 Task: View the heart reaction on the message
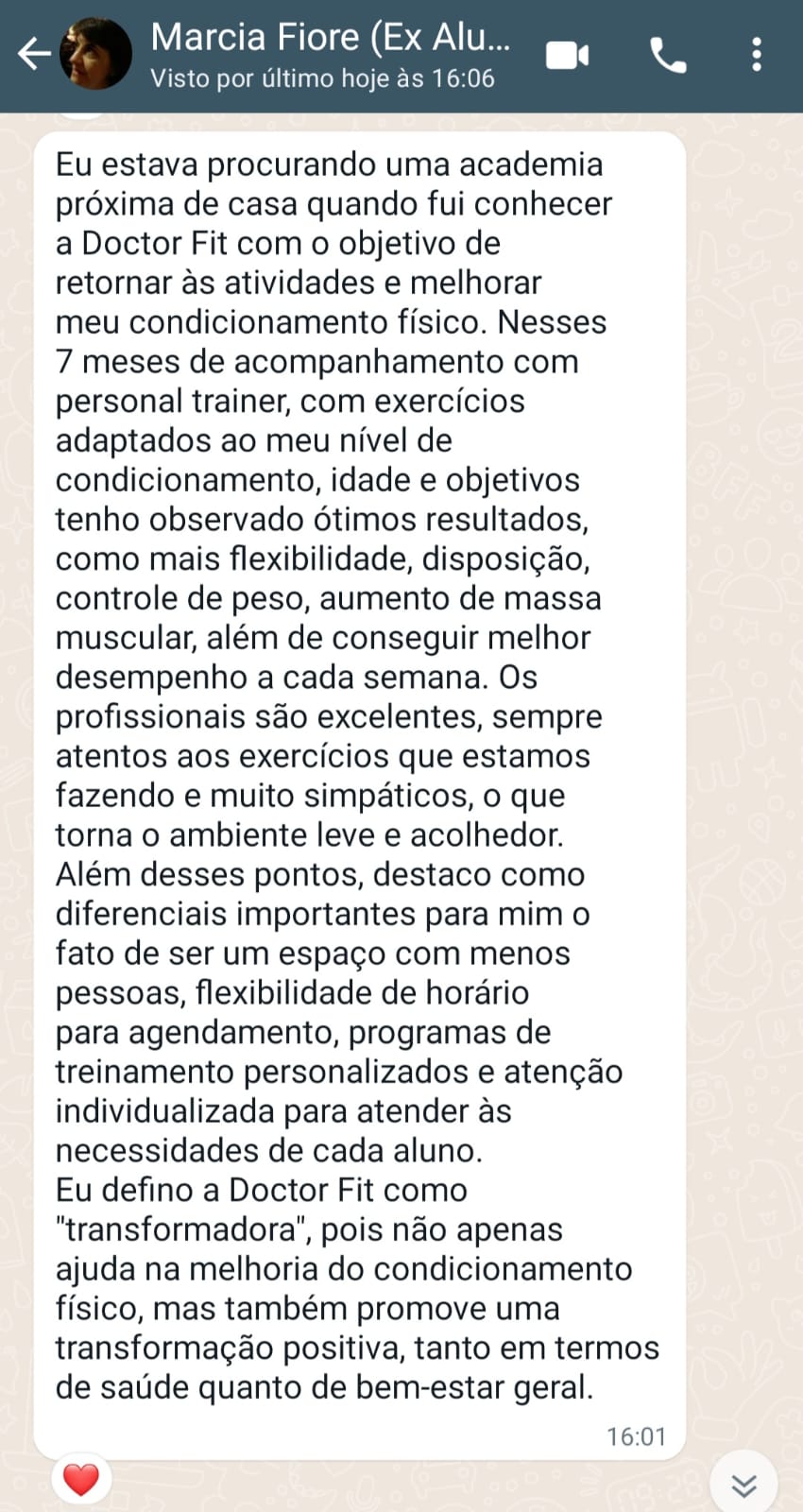coord(81,1479)
